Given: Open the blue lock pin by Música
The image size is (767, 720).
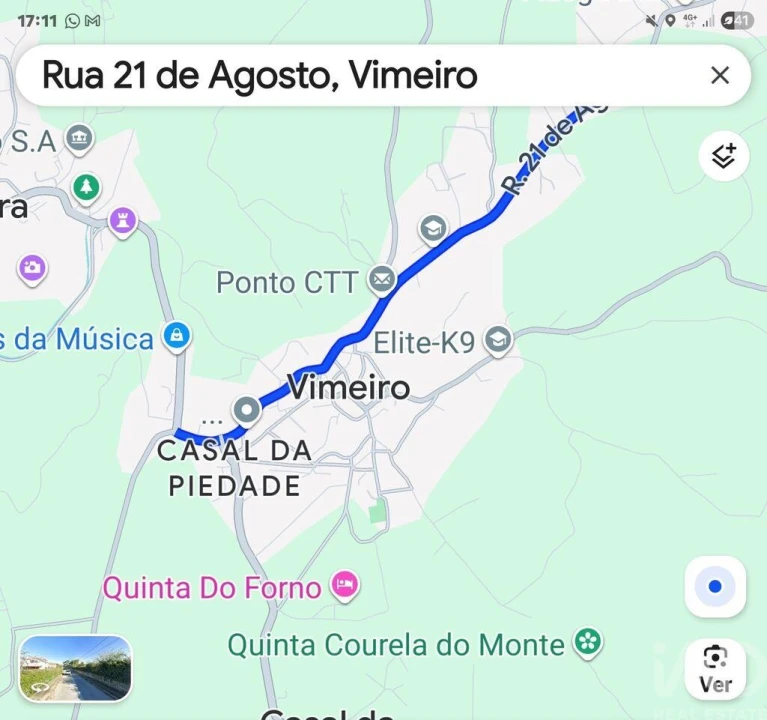Looking at the screenshot, I should click(177, 337).
